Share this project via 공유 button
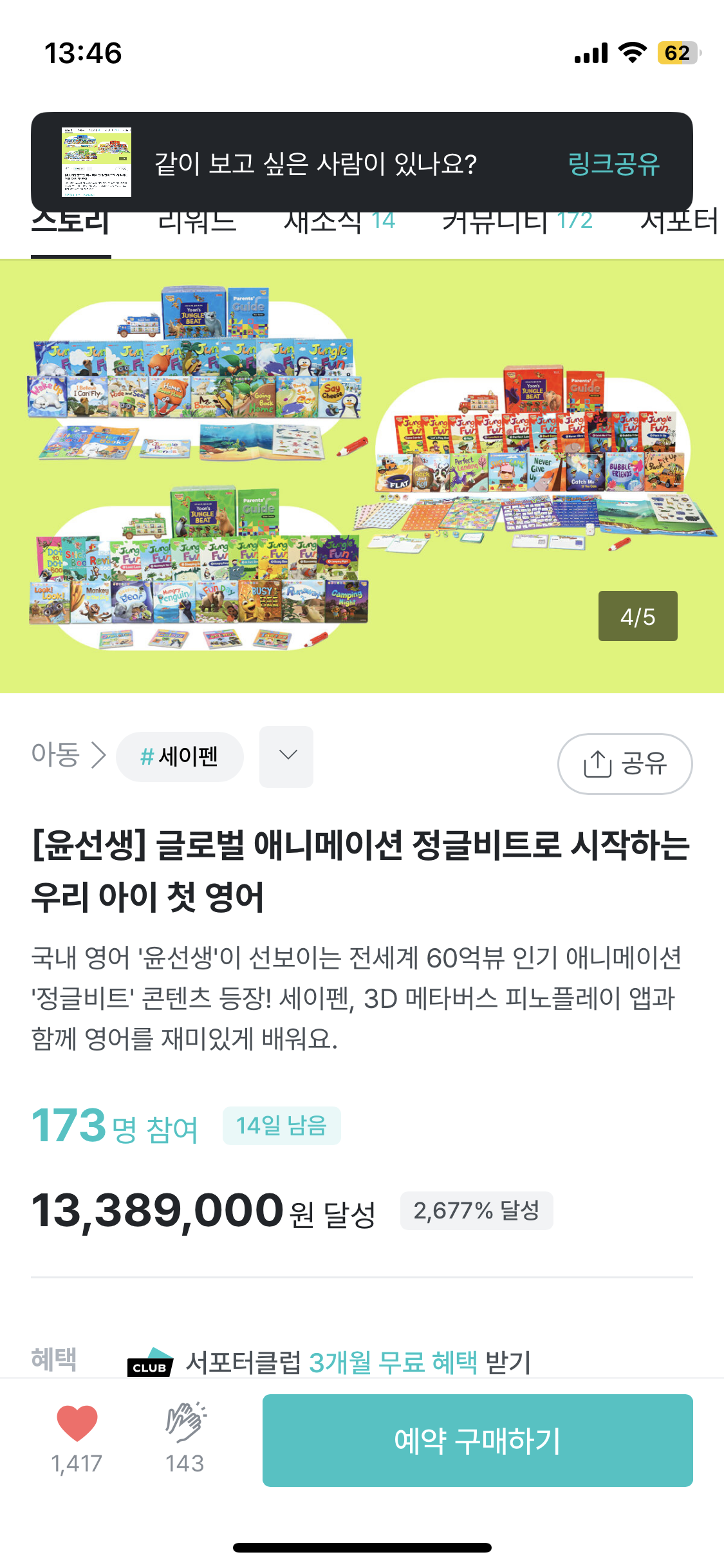This screenshot has height=1568, width=724. pyautogui.click(x=624, y=764)
